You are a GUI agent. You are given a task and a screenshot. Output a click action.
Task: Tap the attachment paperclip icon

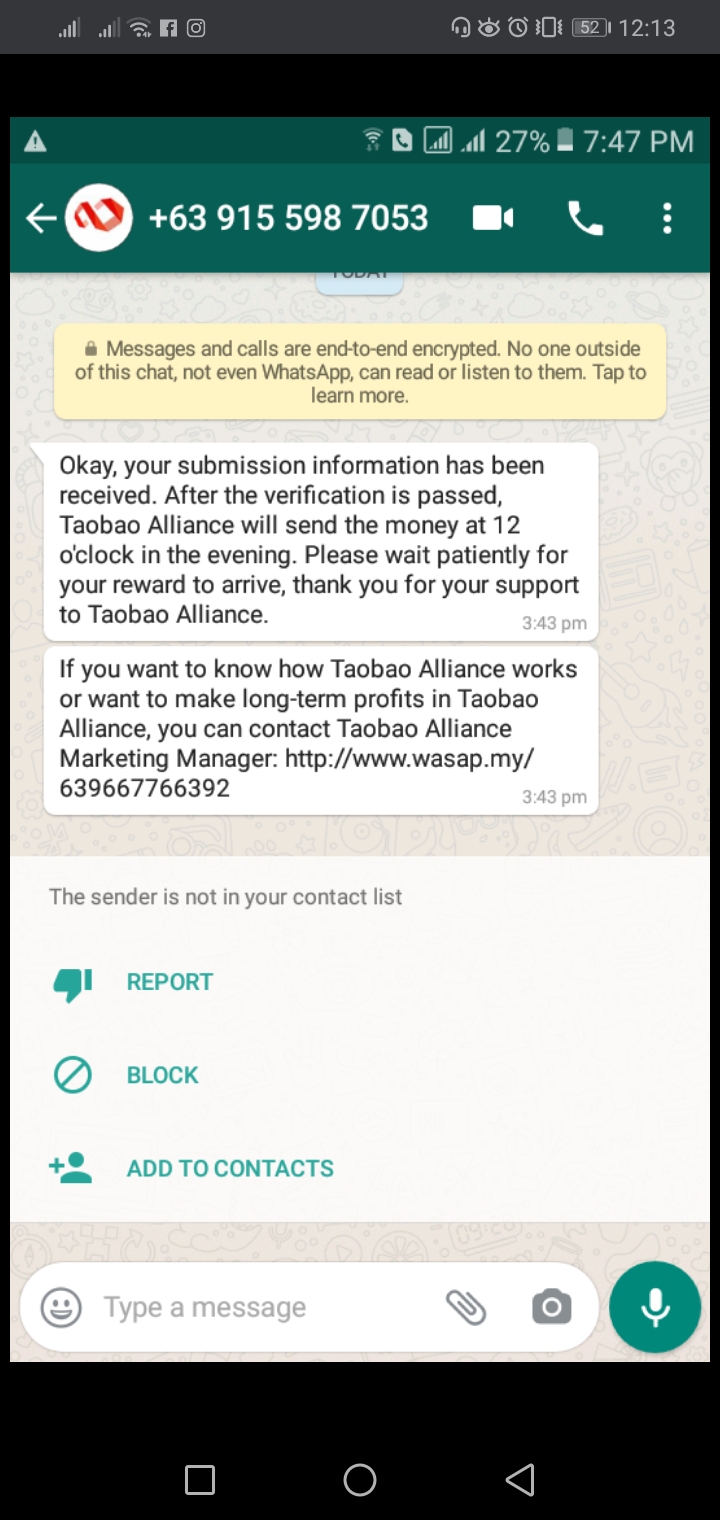(465, 1307)
